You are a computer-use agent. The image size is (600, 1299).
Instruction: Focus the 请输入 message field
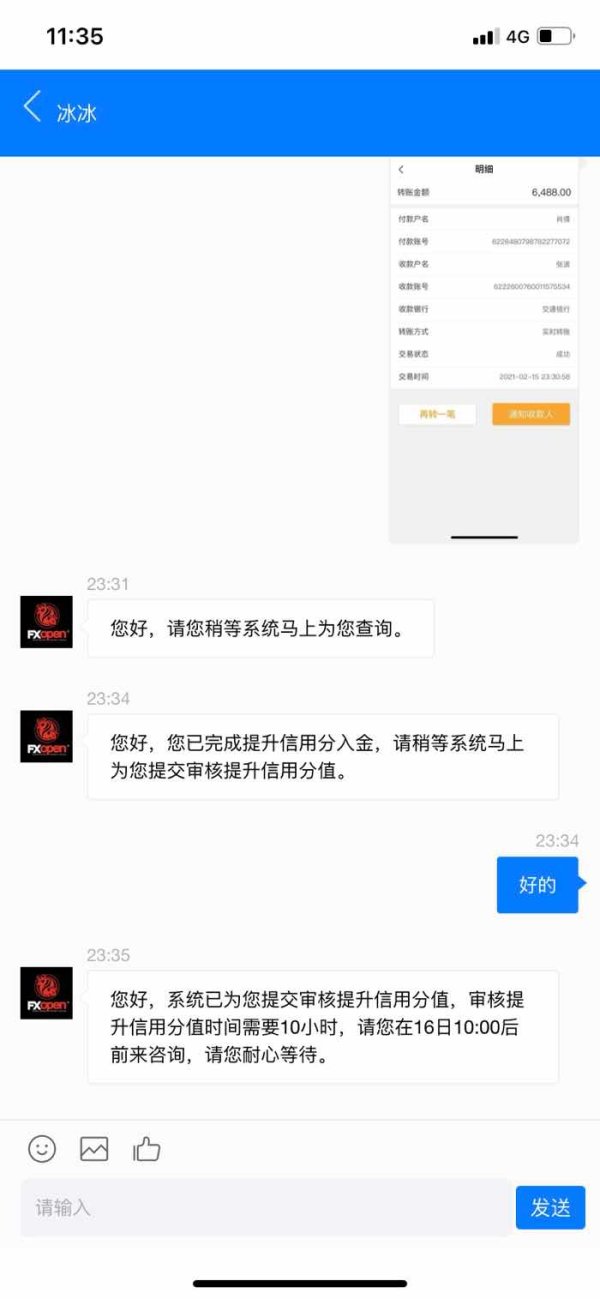266,1207
